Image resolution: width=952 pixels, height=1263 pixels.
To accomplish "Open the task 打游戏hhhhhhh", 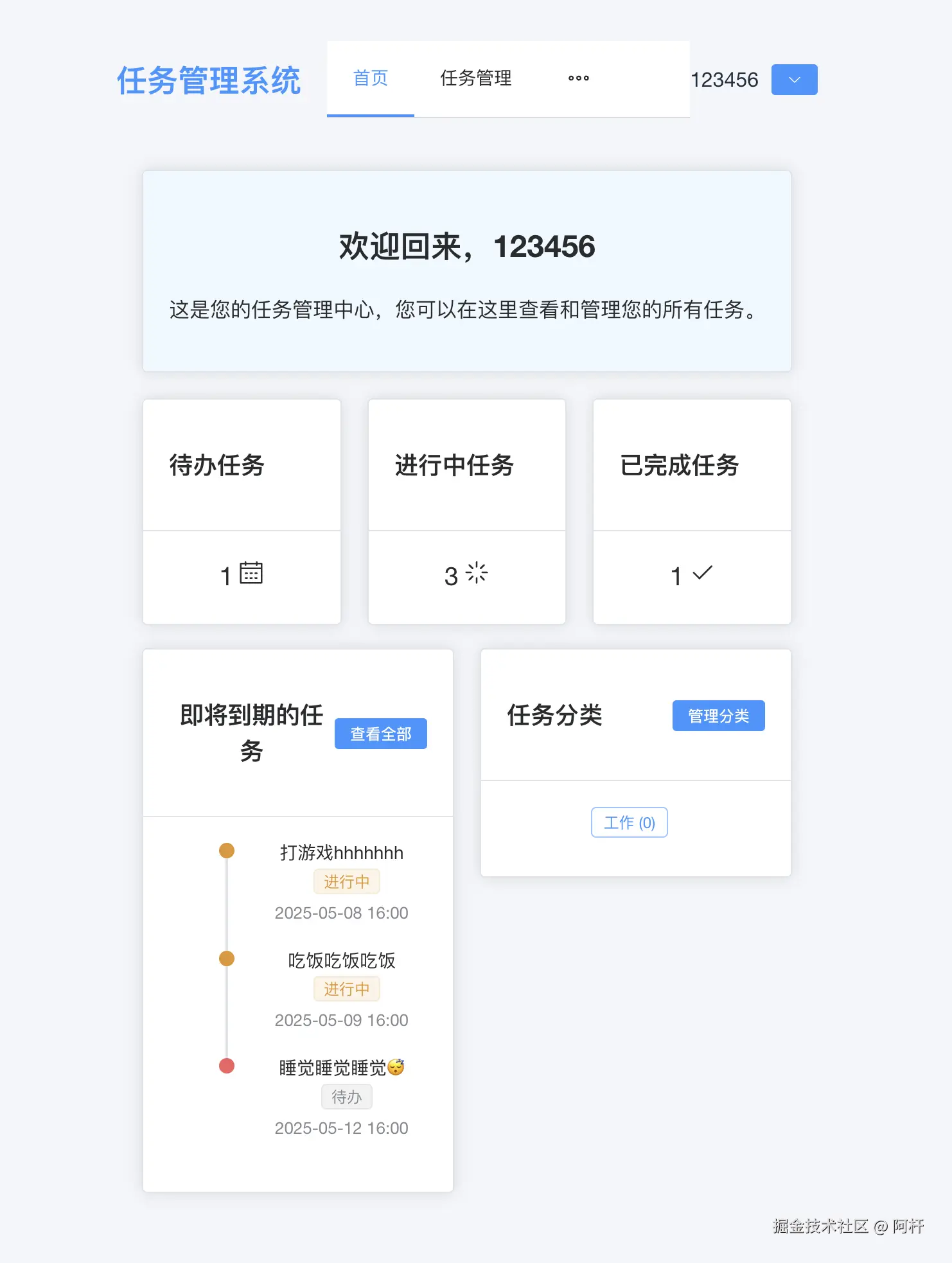I will coord(341,852).
